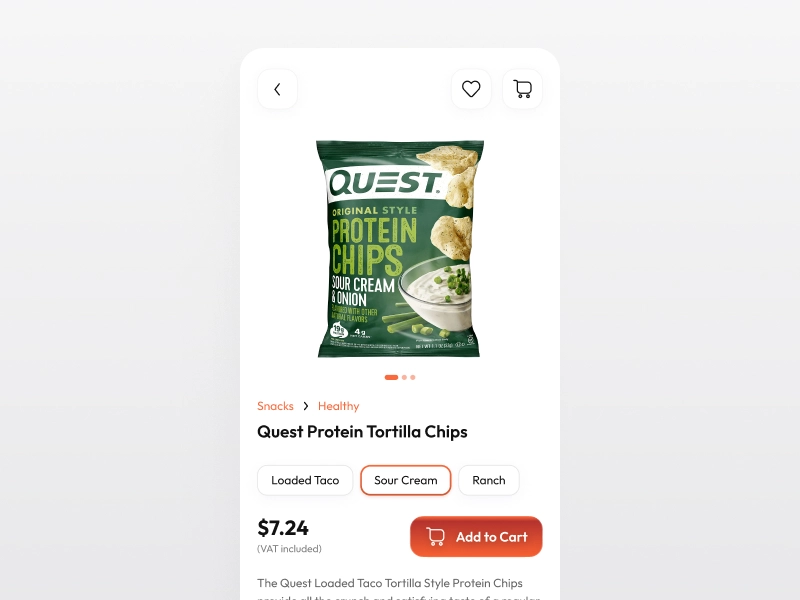
Task: Add product to favorites with heart icon
Action: click(471, 89)
